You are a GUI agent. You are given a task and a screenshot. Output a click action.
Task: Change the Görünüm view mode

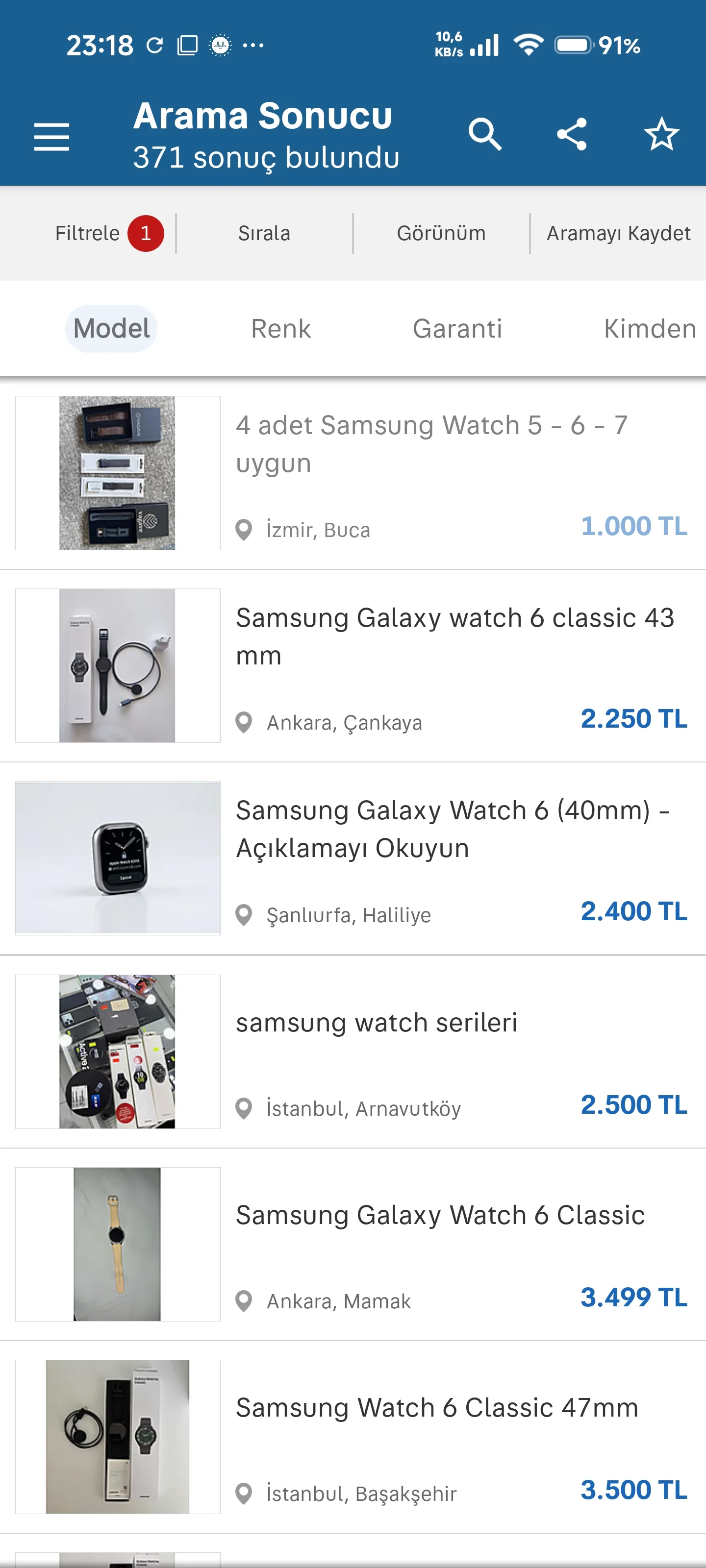[x=441, y=233]
